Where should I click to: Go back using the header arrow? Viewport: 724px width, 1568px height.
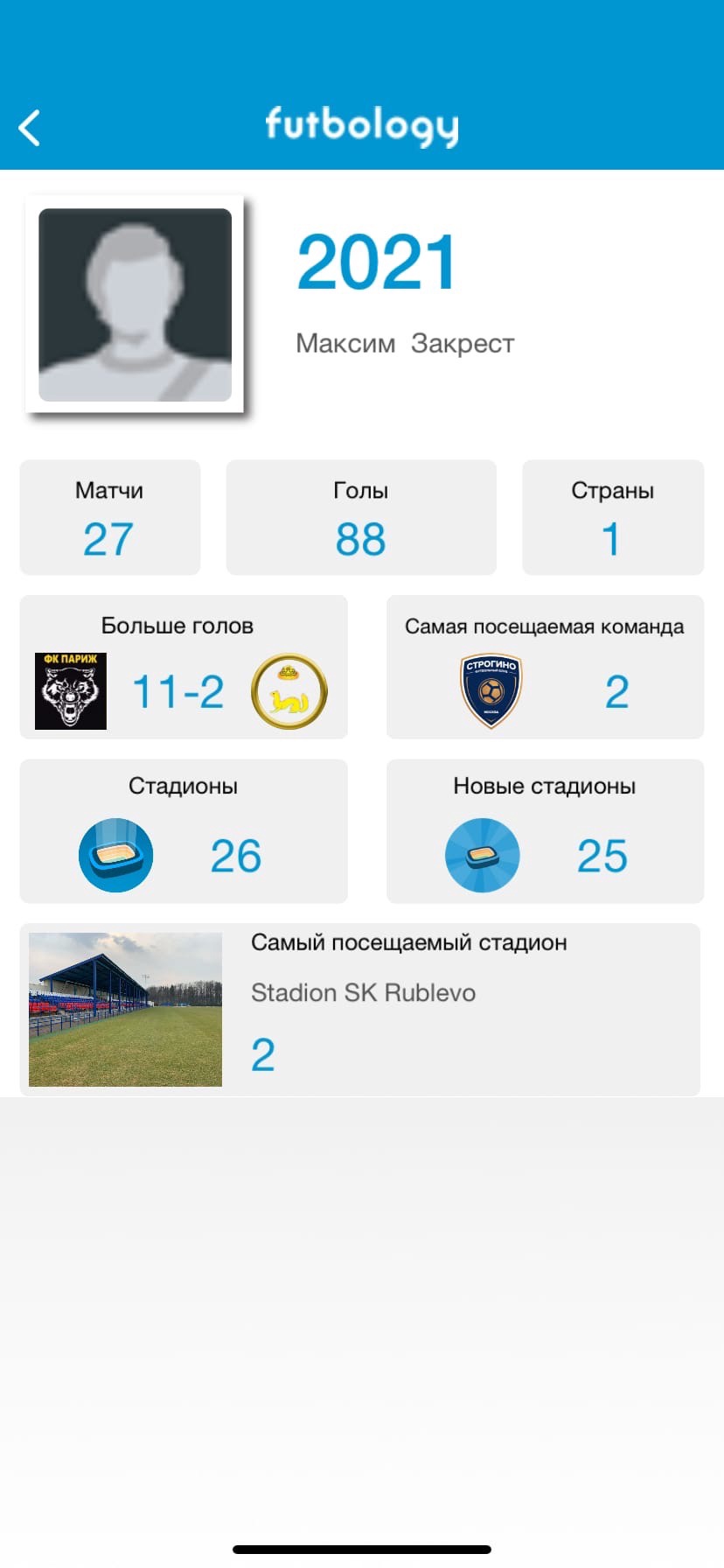click(30, 128)
